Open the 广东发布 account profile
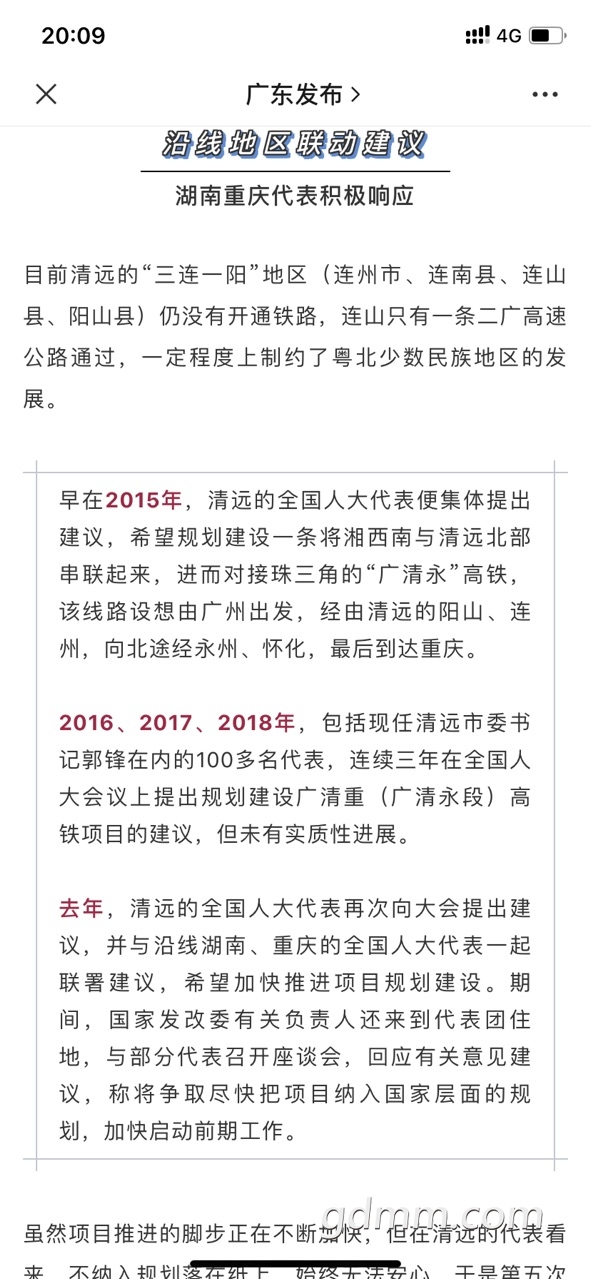The width and height of the screenshot is (591, 1279). point(303,95)
